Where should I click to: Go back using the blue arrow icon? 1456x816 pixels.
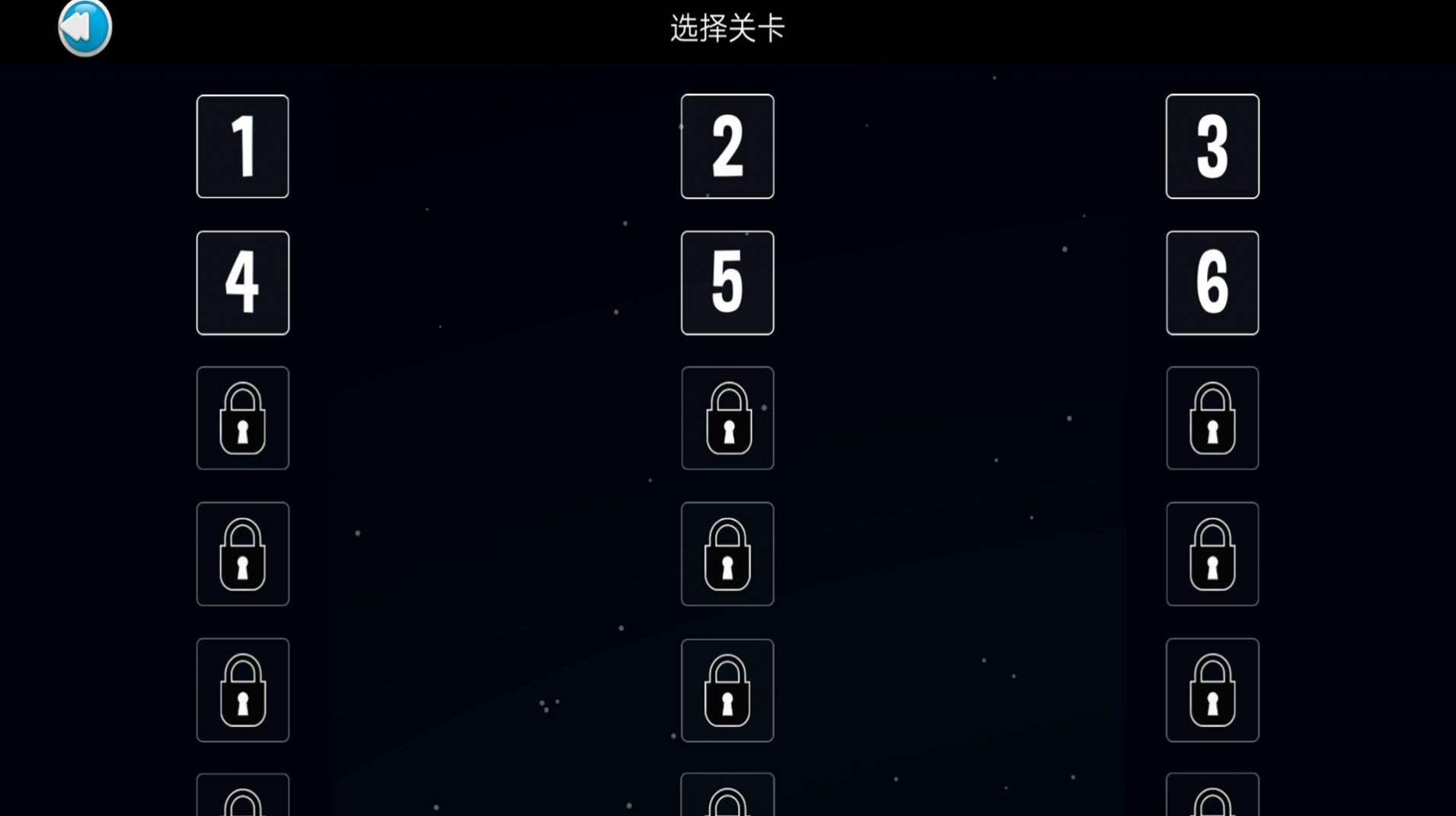85,27
